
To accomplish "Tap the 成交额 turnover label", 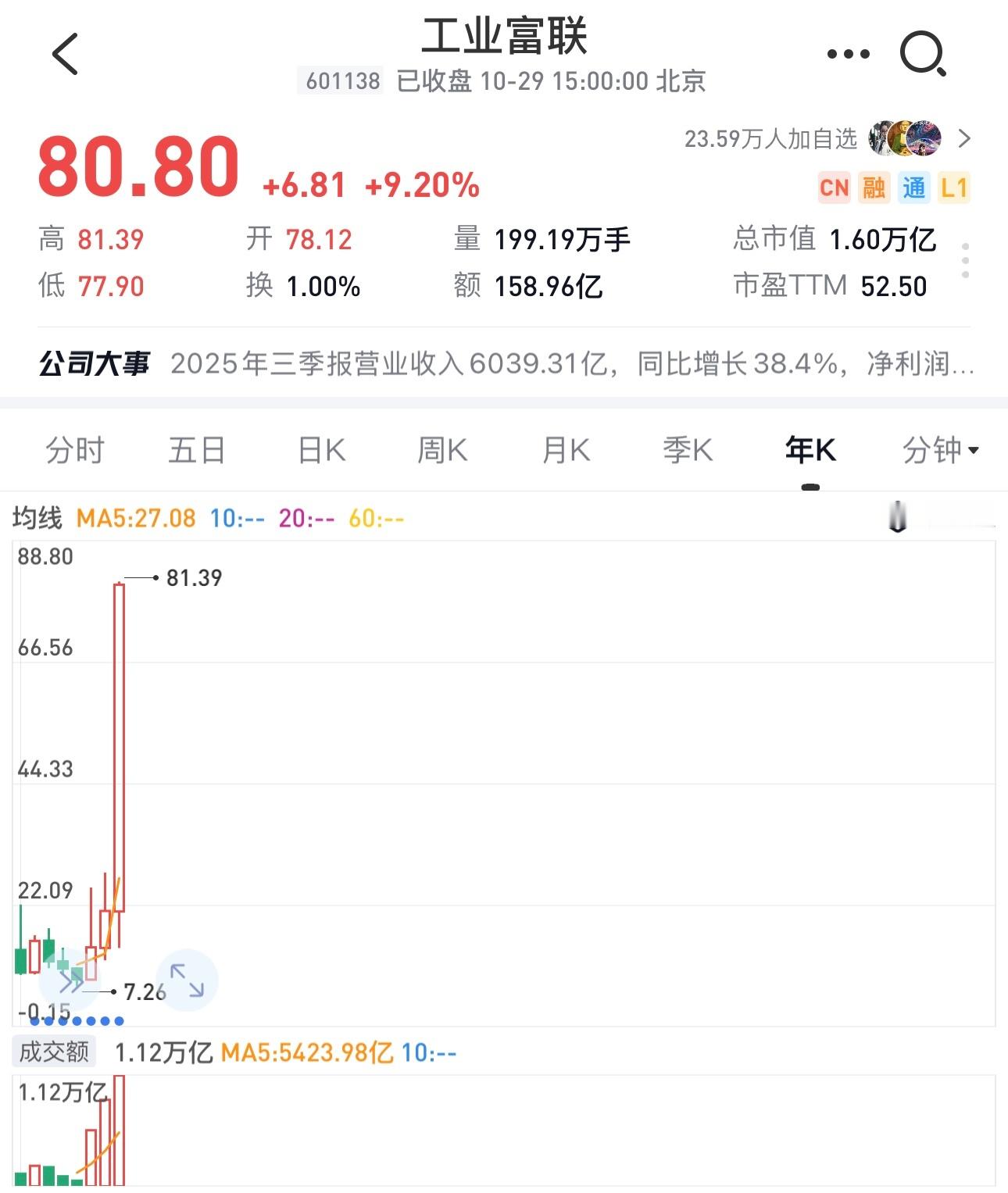I will point(56,1052).
